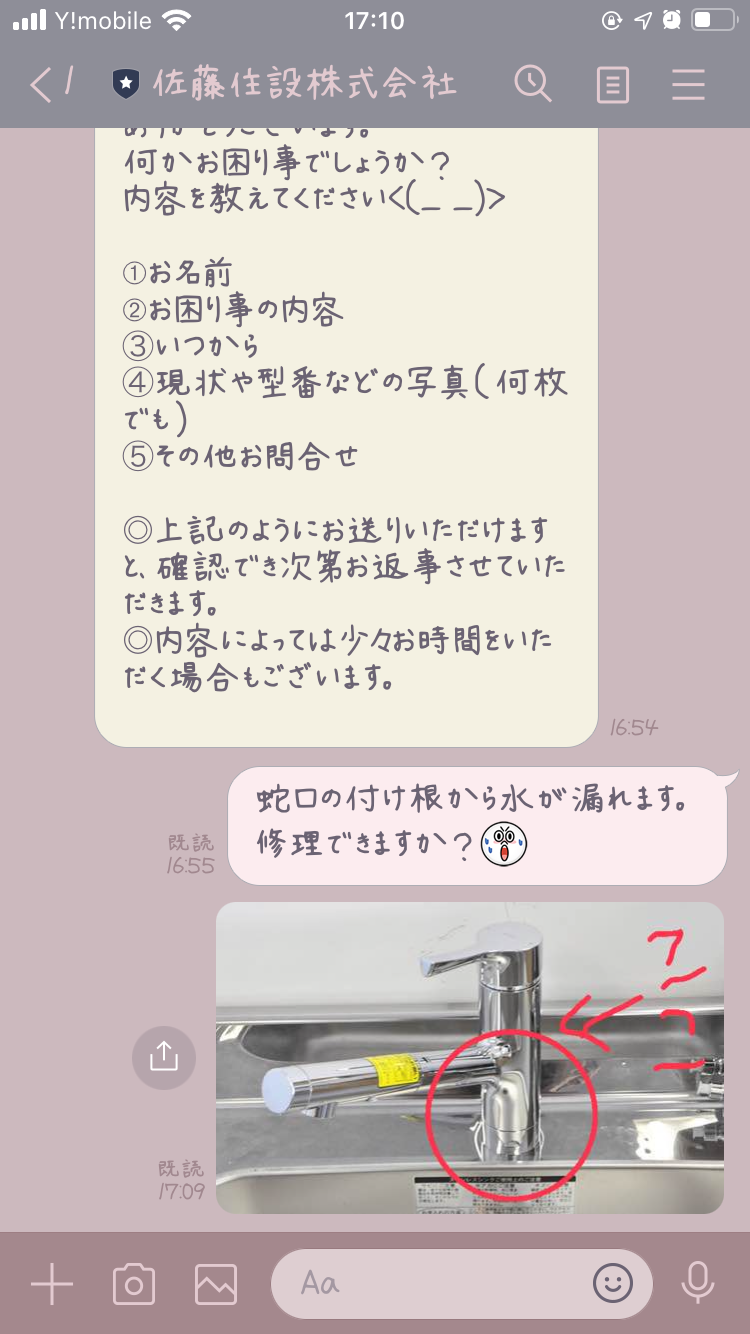Screen dimensions: 750x1334
Task: Open the photo gallery picker
Action: pos(216,1284)
